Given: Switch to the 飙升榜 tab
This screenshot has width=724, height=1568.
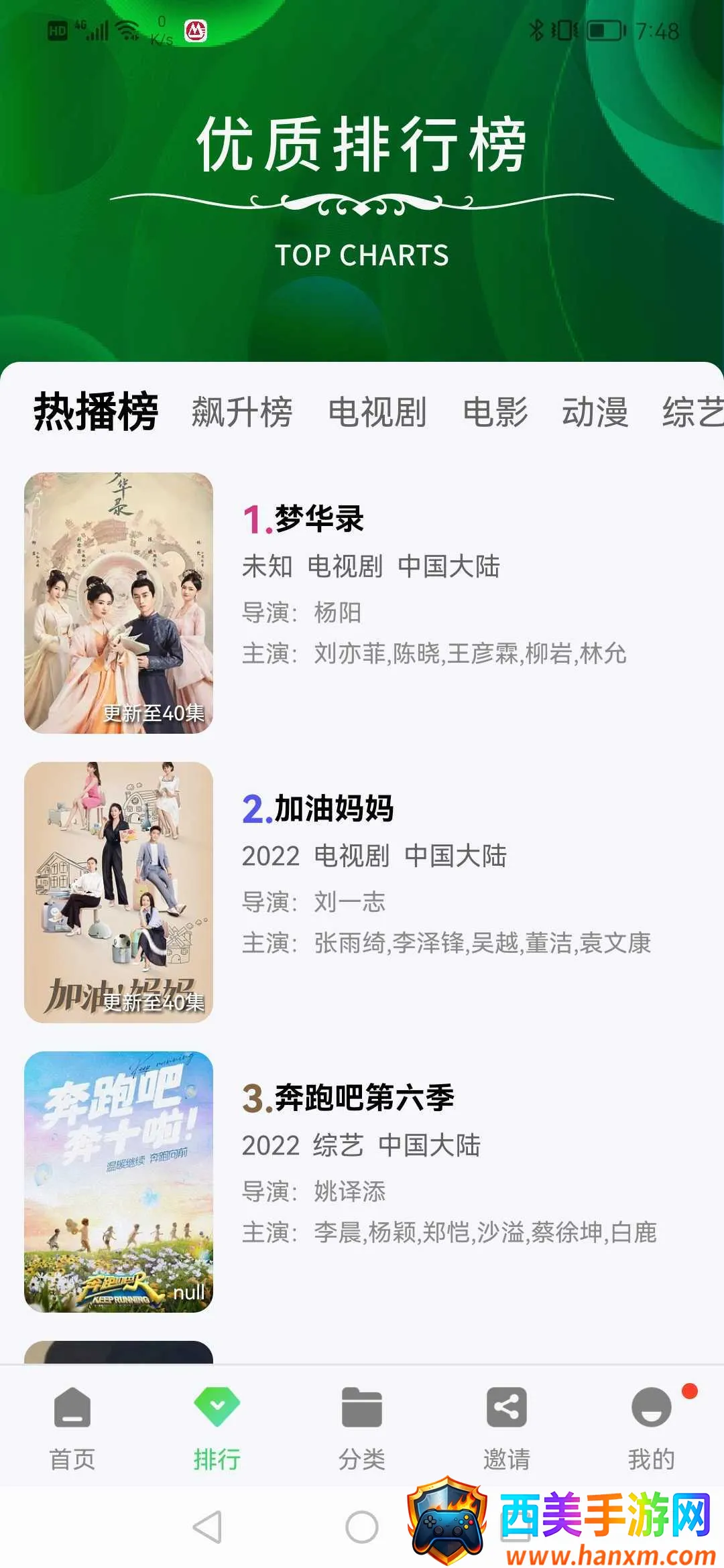Looking at the screenshot, I should [241, 411].
